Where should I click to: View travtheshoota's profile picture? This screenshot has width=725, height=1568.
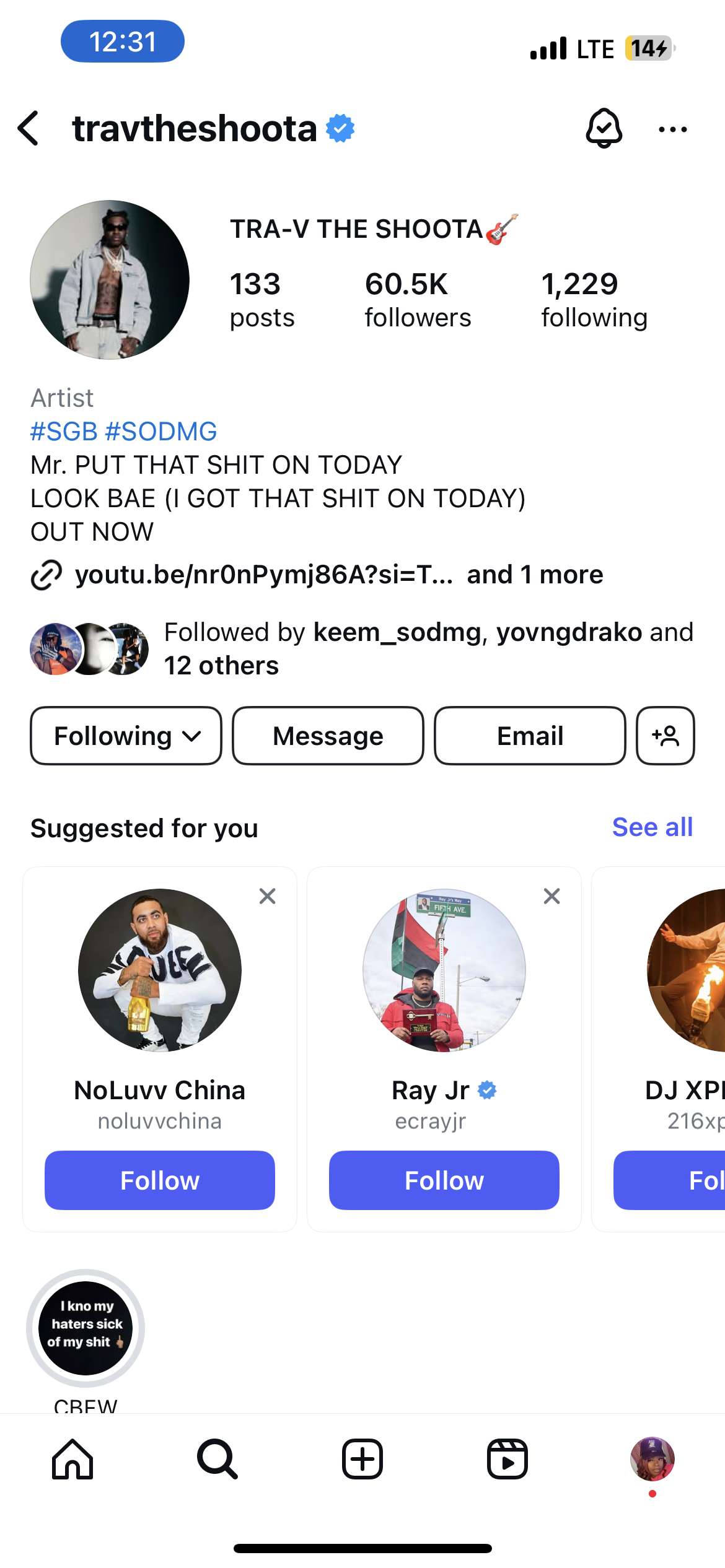(x=110, y=280)
